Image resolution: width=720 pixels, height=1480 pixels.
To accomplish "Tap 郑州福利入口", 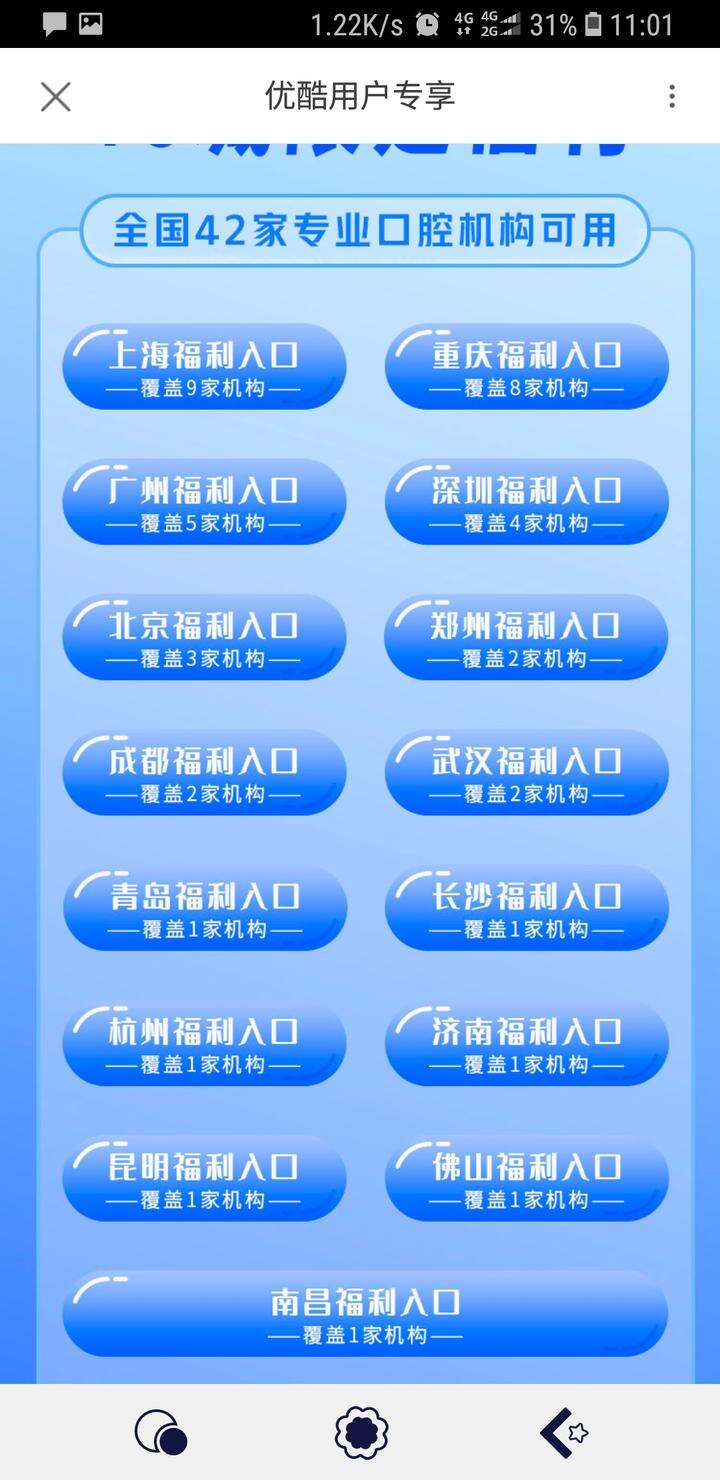I will click(526, 638).
